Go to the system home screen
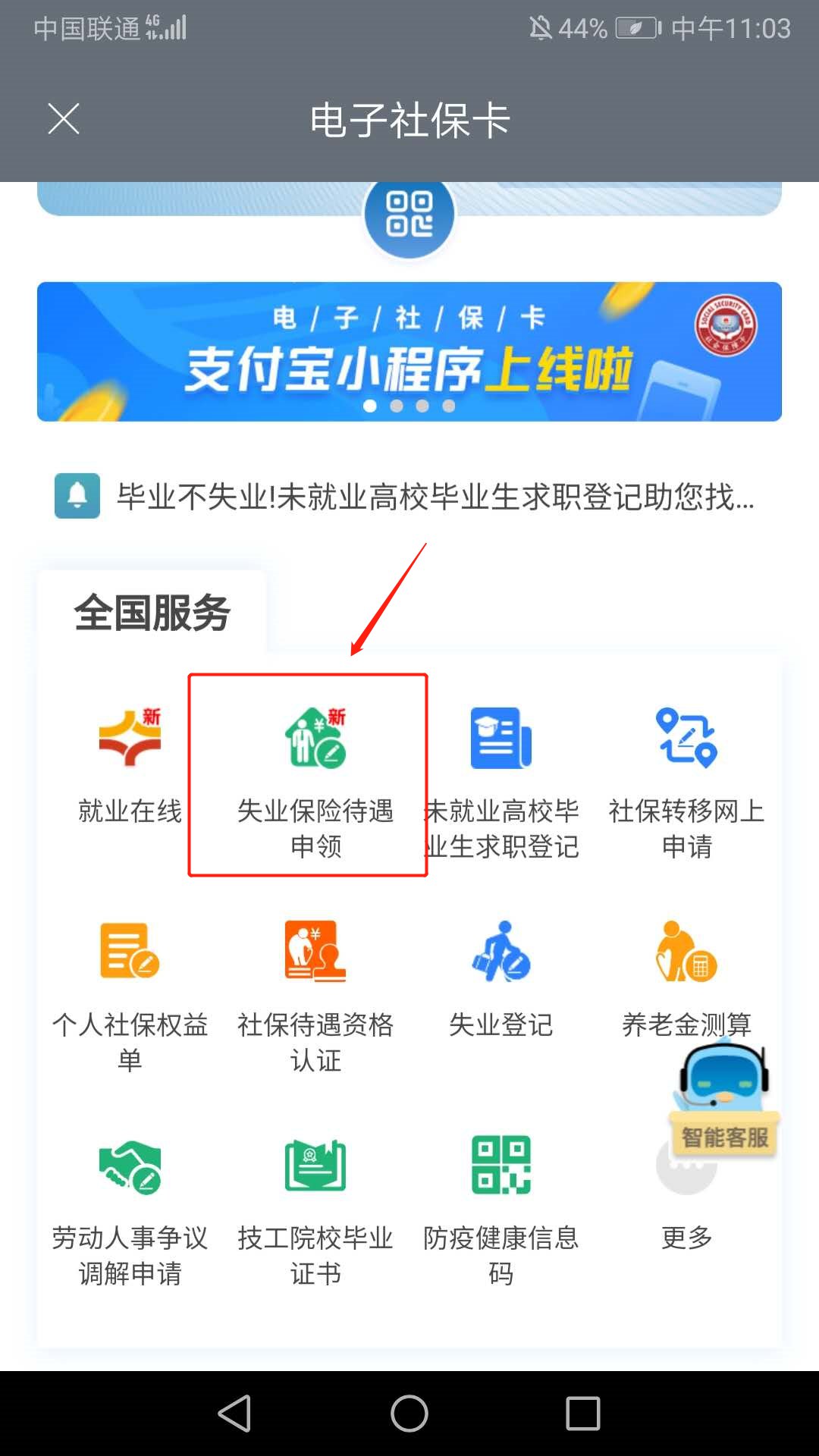This screenshot has height=1456, width=819. click(x=409, y=1414)
